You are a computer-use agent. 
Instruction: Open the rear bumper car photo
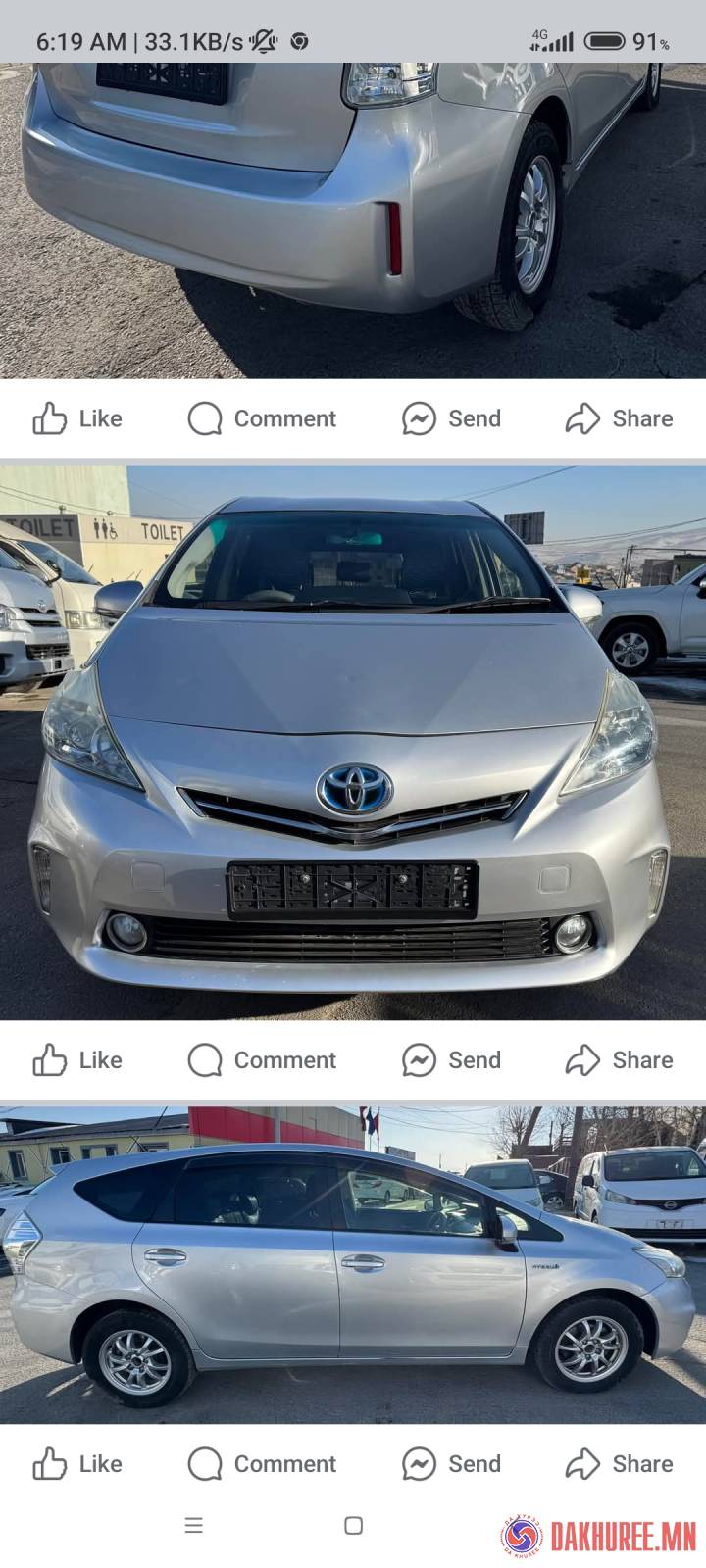click(x=353, y=220)
